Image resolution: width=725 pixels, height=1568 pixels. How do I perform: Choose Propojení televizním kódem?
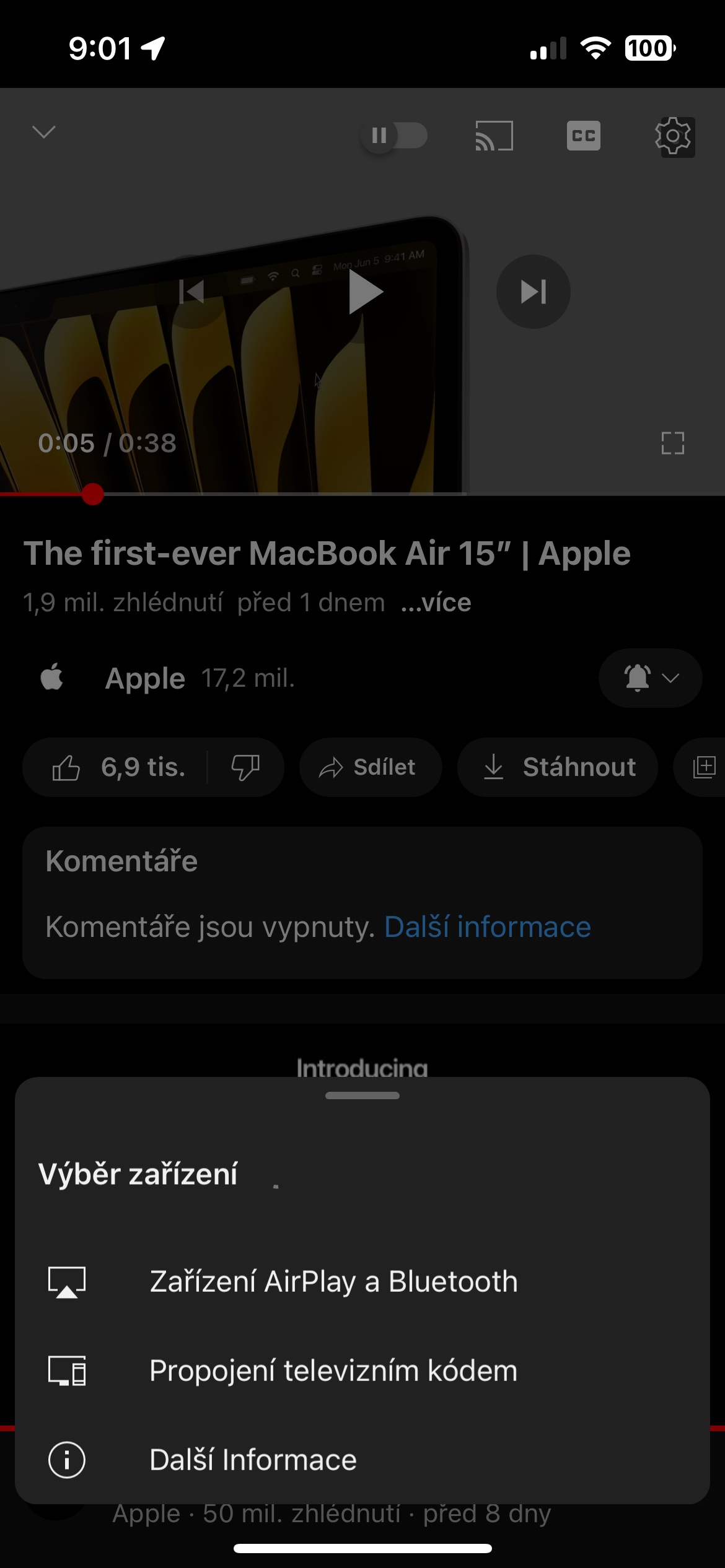[x=333, y=1370]
